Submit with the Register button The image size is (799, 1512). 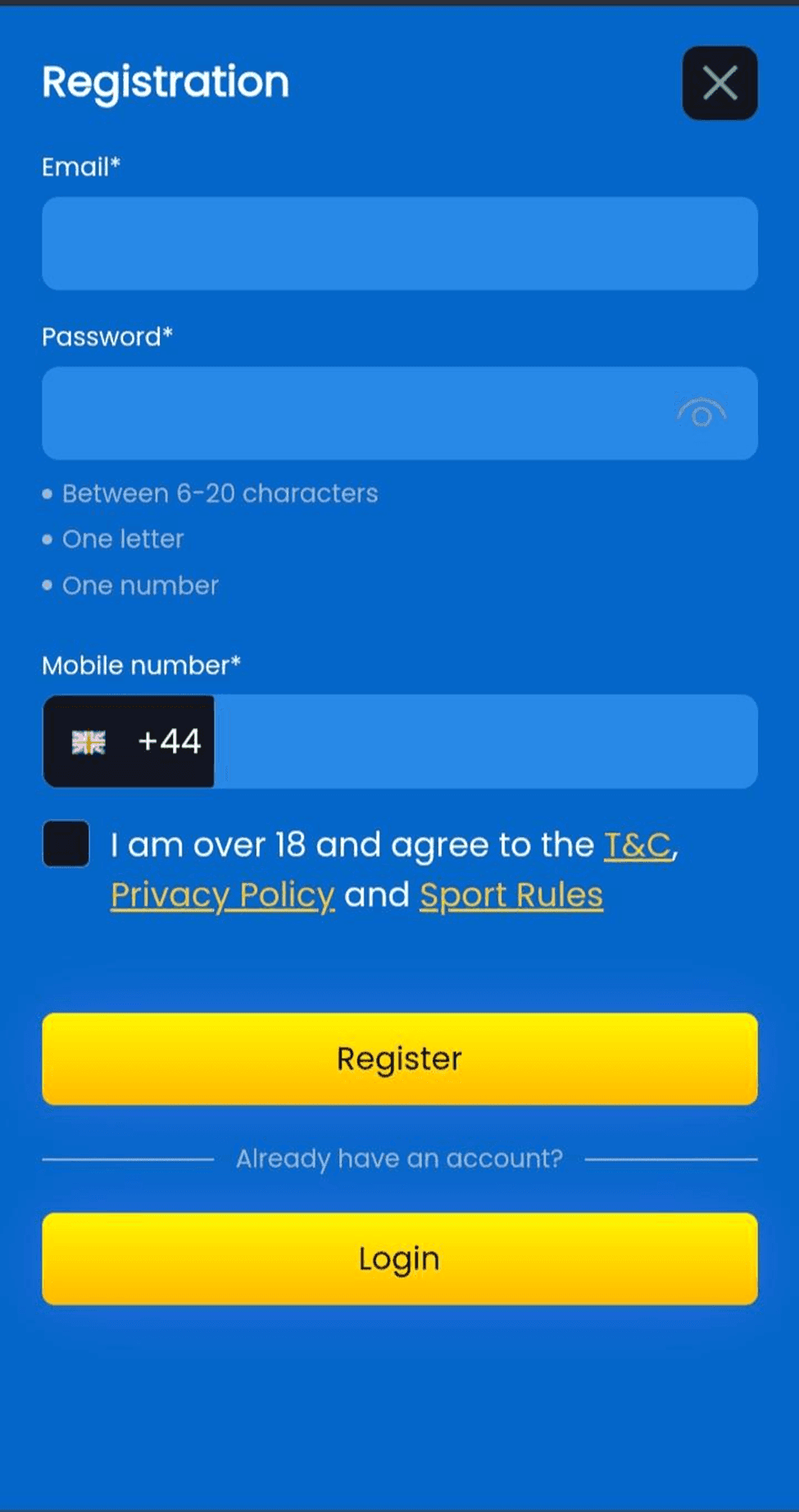(399, 1059)
